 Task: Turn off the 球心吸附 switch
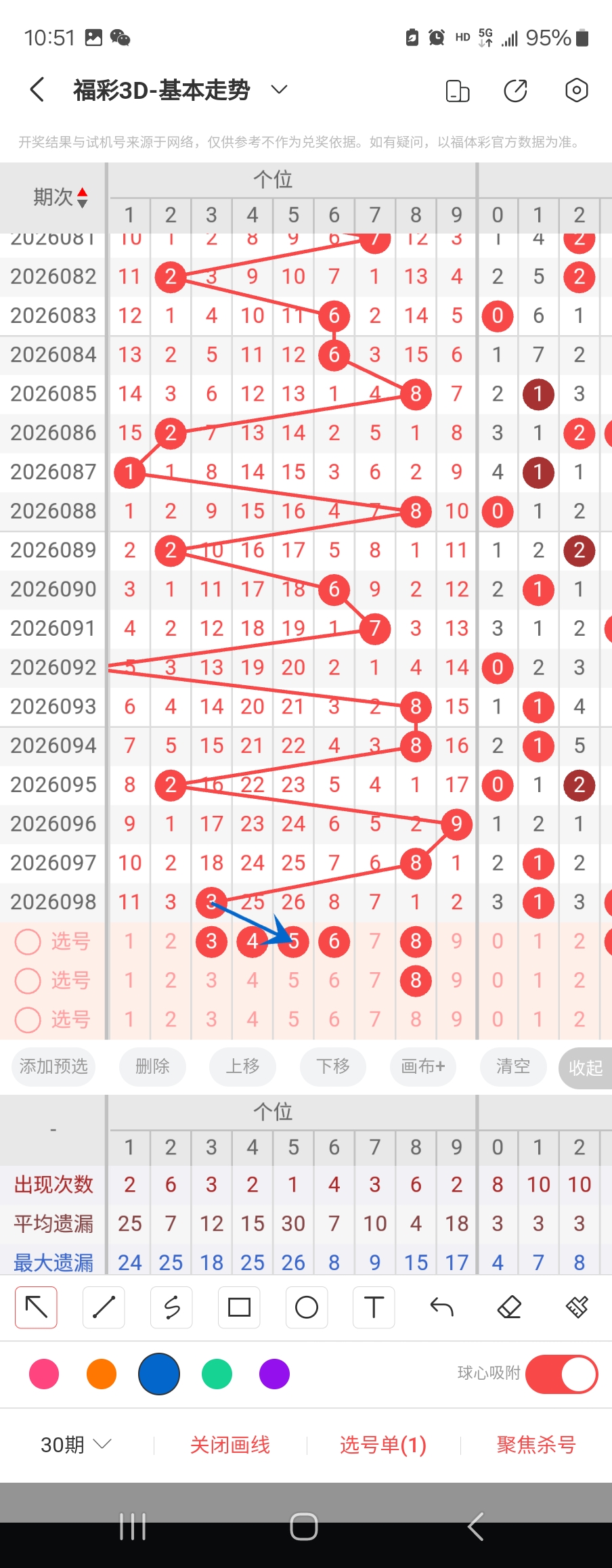pyautogui.click(x=561, y=1374)
